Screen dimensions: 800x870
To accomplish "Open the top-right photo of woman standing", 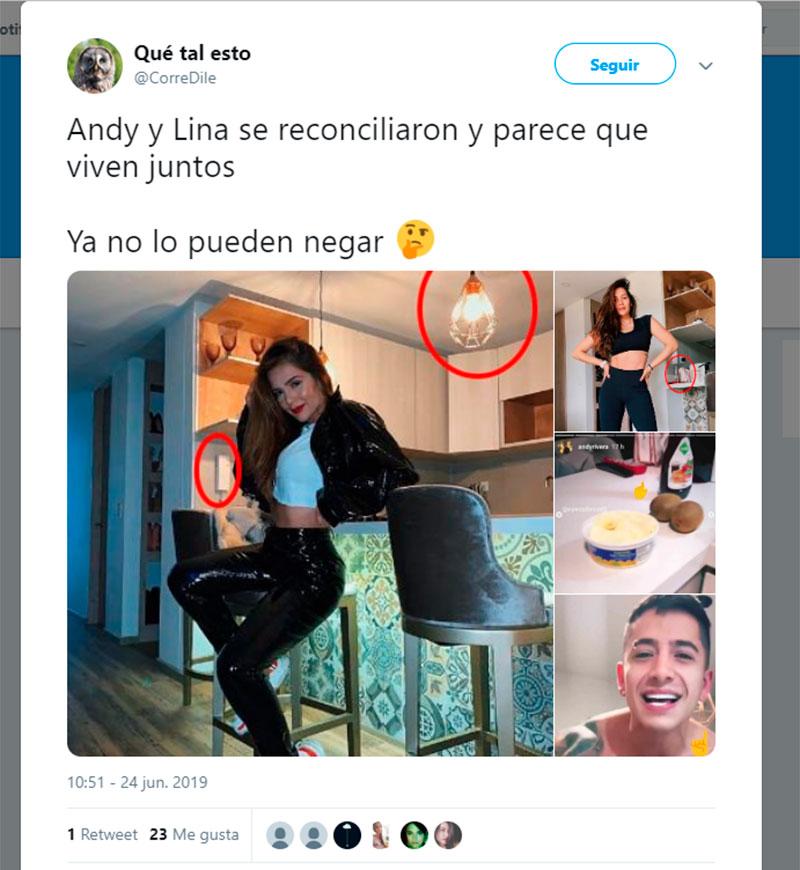I will [x=635, y=350].
